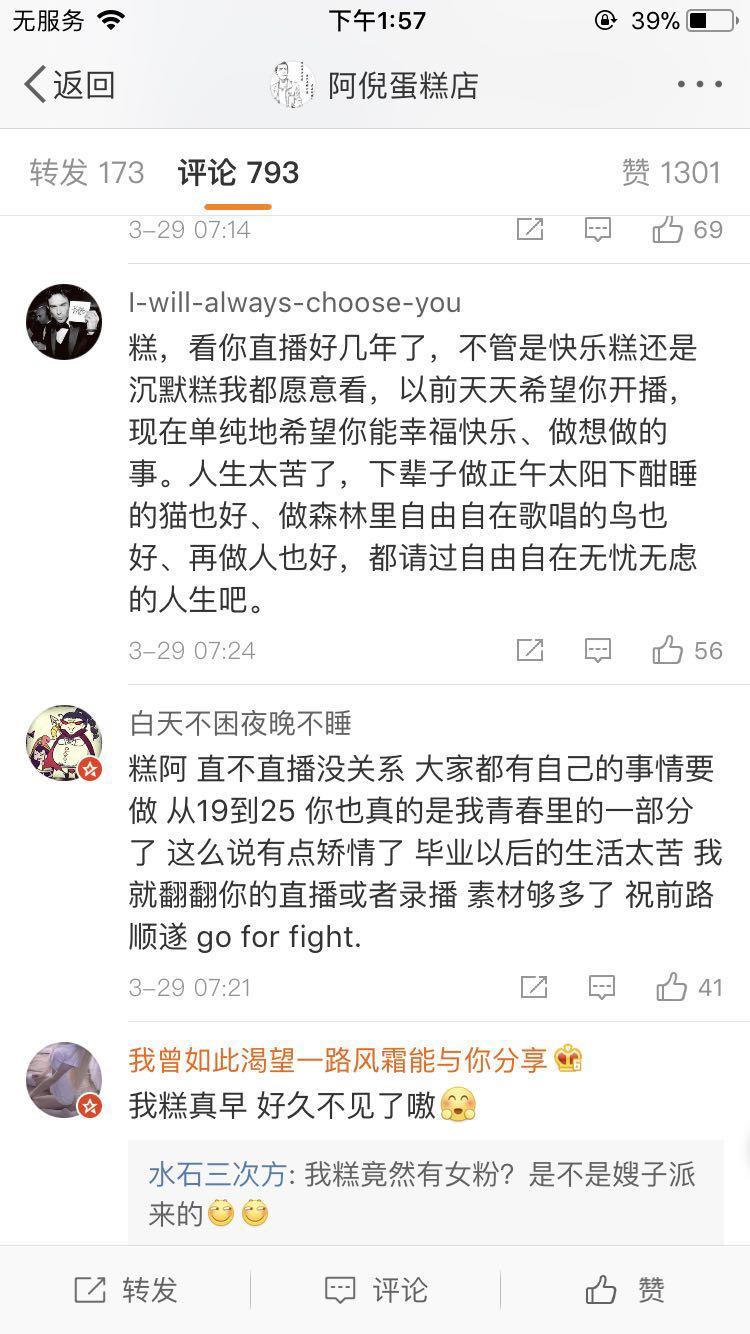Screen dimensions: 750x1334
Task: Repost the comment by 白天不困夜晚不睡
Action: click(534, 988)
